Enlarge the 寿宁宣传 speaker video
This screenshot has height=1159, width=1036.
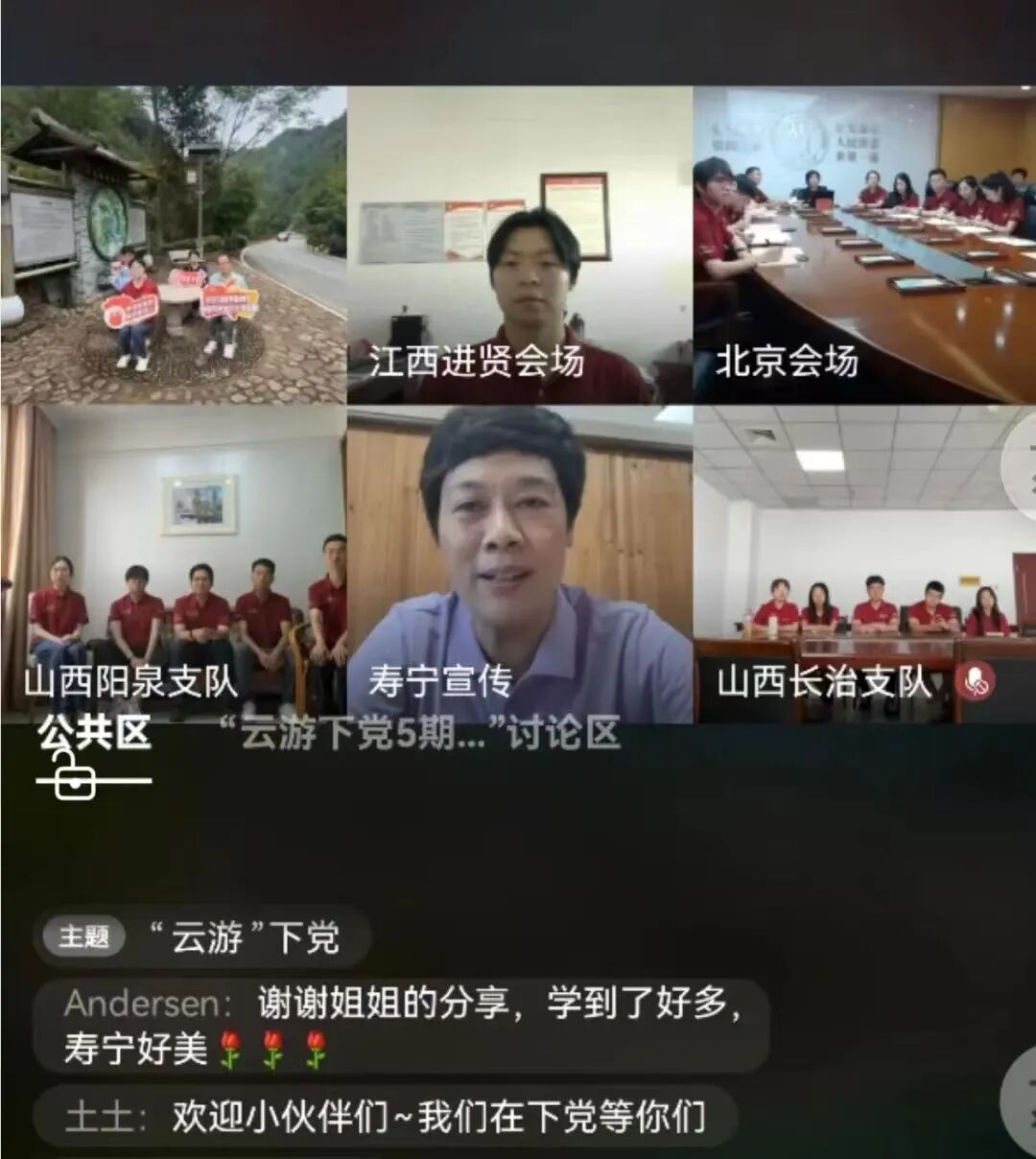[x=519, y=564]
